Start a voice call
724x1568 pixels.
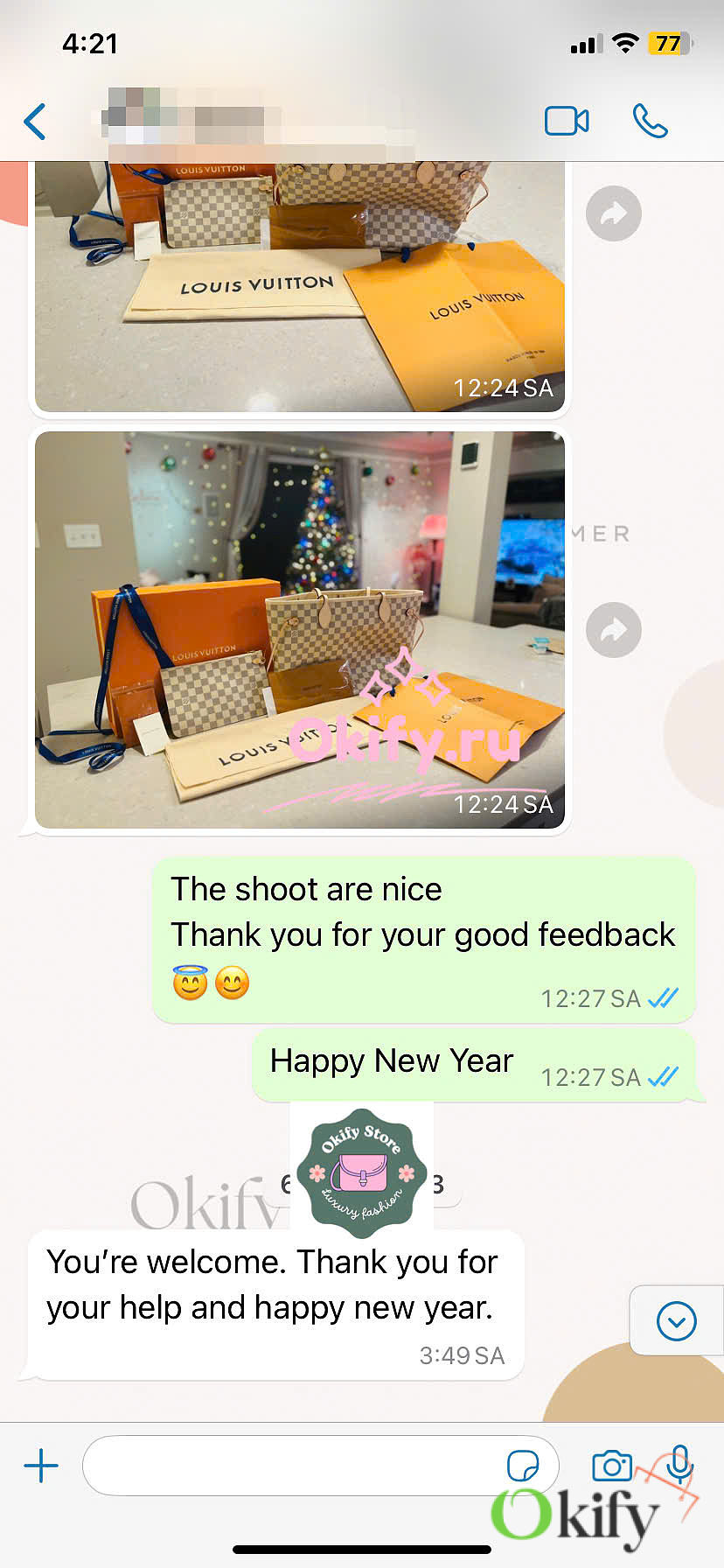pos(650,121)
